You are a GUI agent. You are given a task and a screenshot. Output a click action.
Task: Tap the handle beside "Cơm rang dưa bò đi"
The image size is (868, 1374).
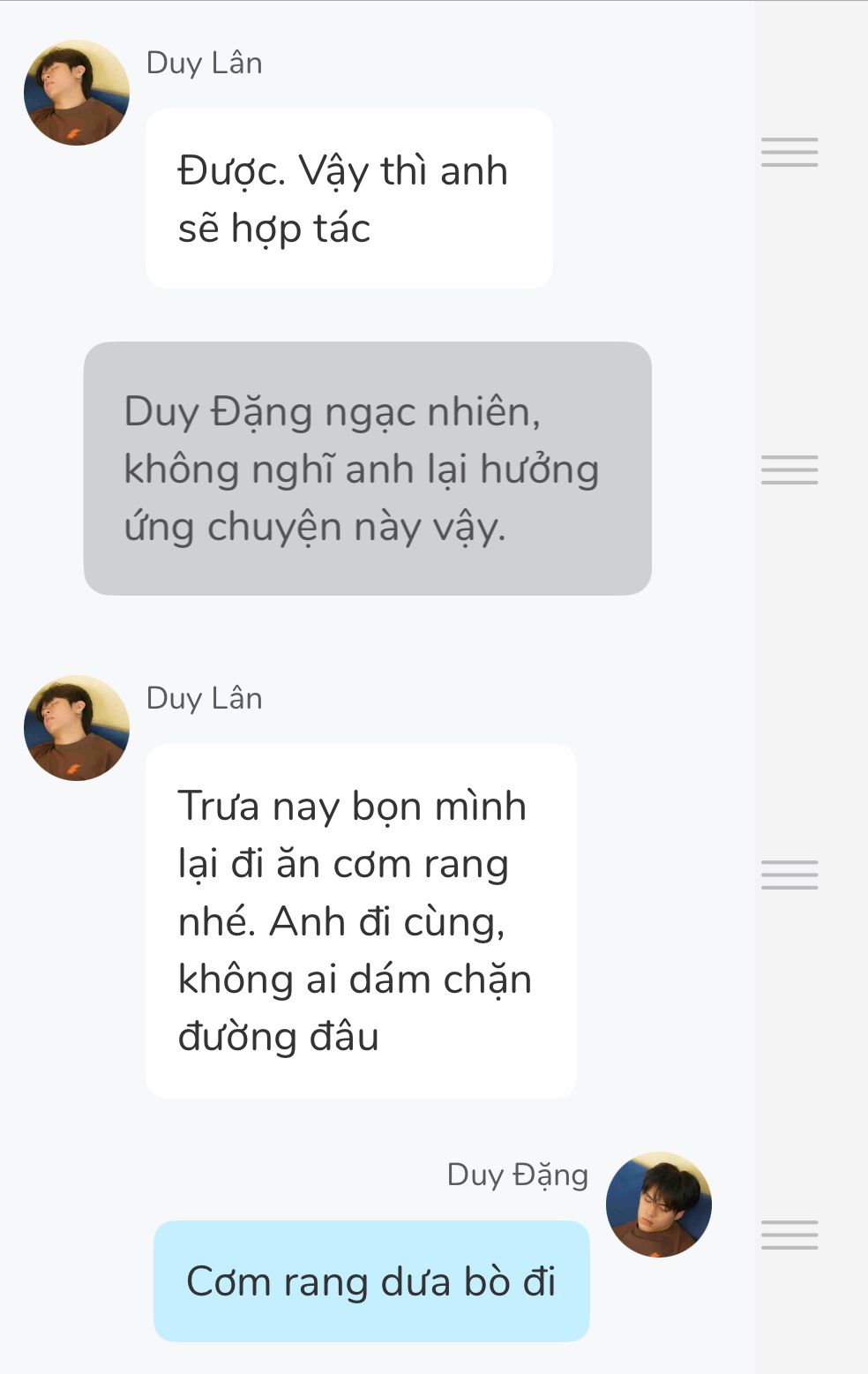pyautogui.click(x=789, y=1235)
